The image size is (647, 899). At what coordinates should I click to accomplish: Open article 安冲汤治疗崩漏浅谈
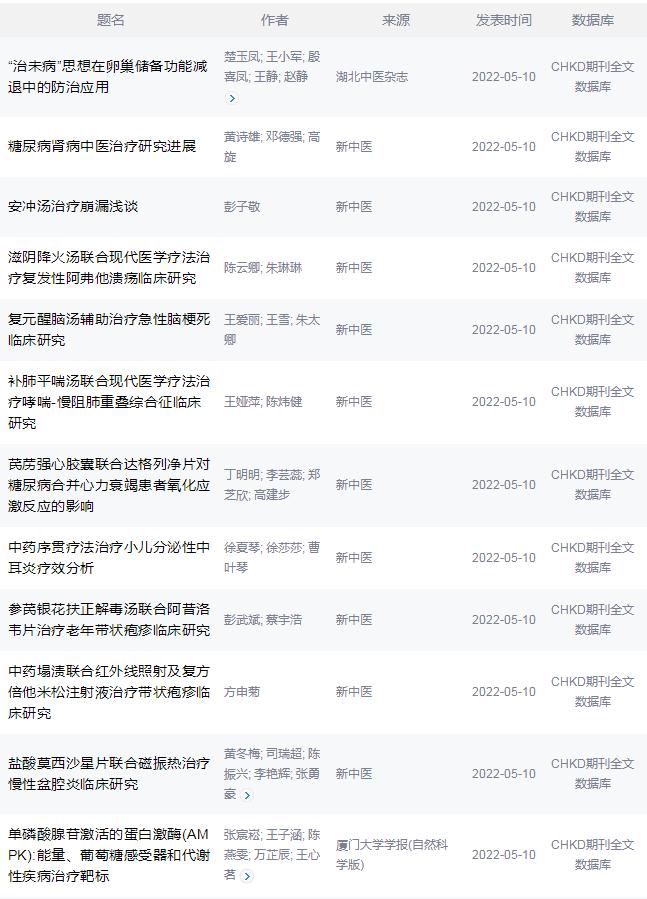click(73, 206)
